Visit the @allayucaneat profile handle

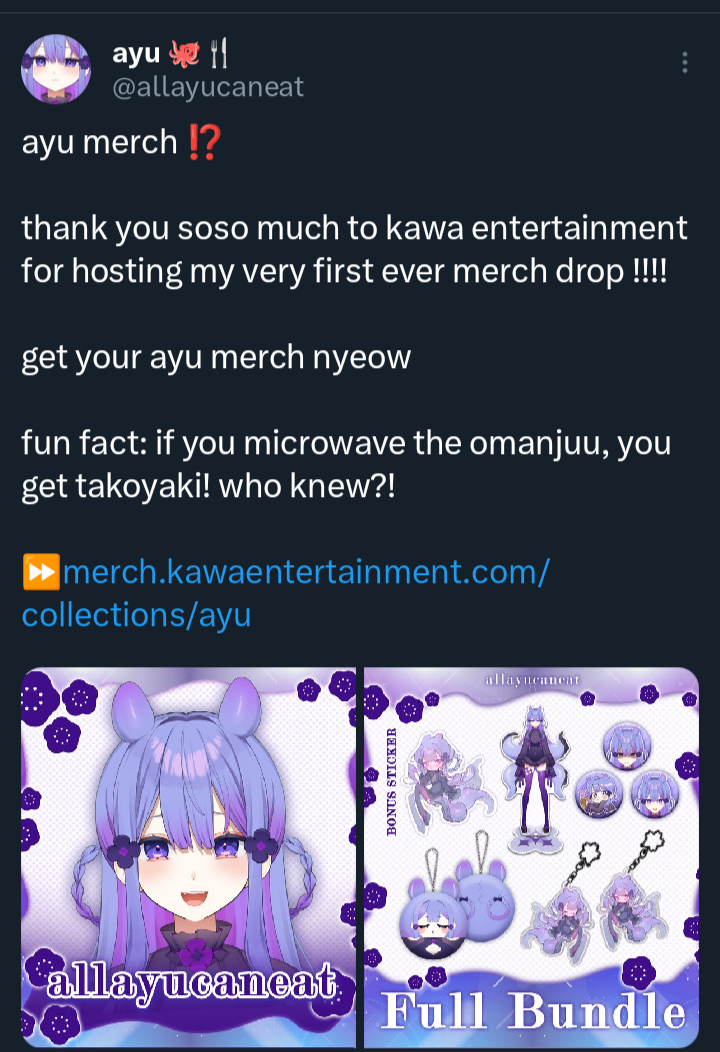coord(208,88)
